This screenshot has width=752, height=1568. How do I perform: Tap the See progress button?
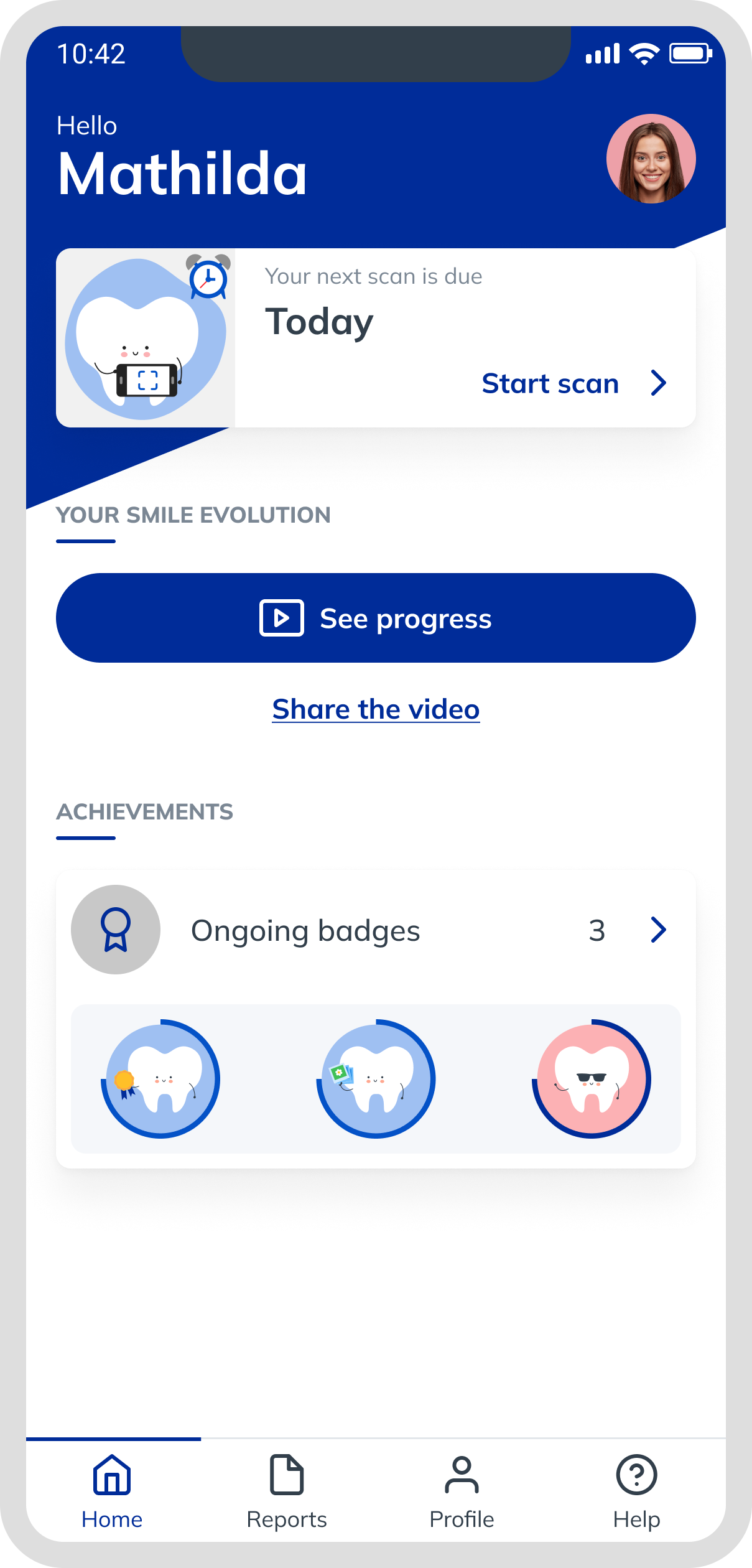click(x=376, y=618)
